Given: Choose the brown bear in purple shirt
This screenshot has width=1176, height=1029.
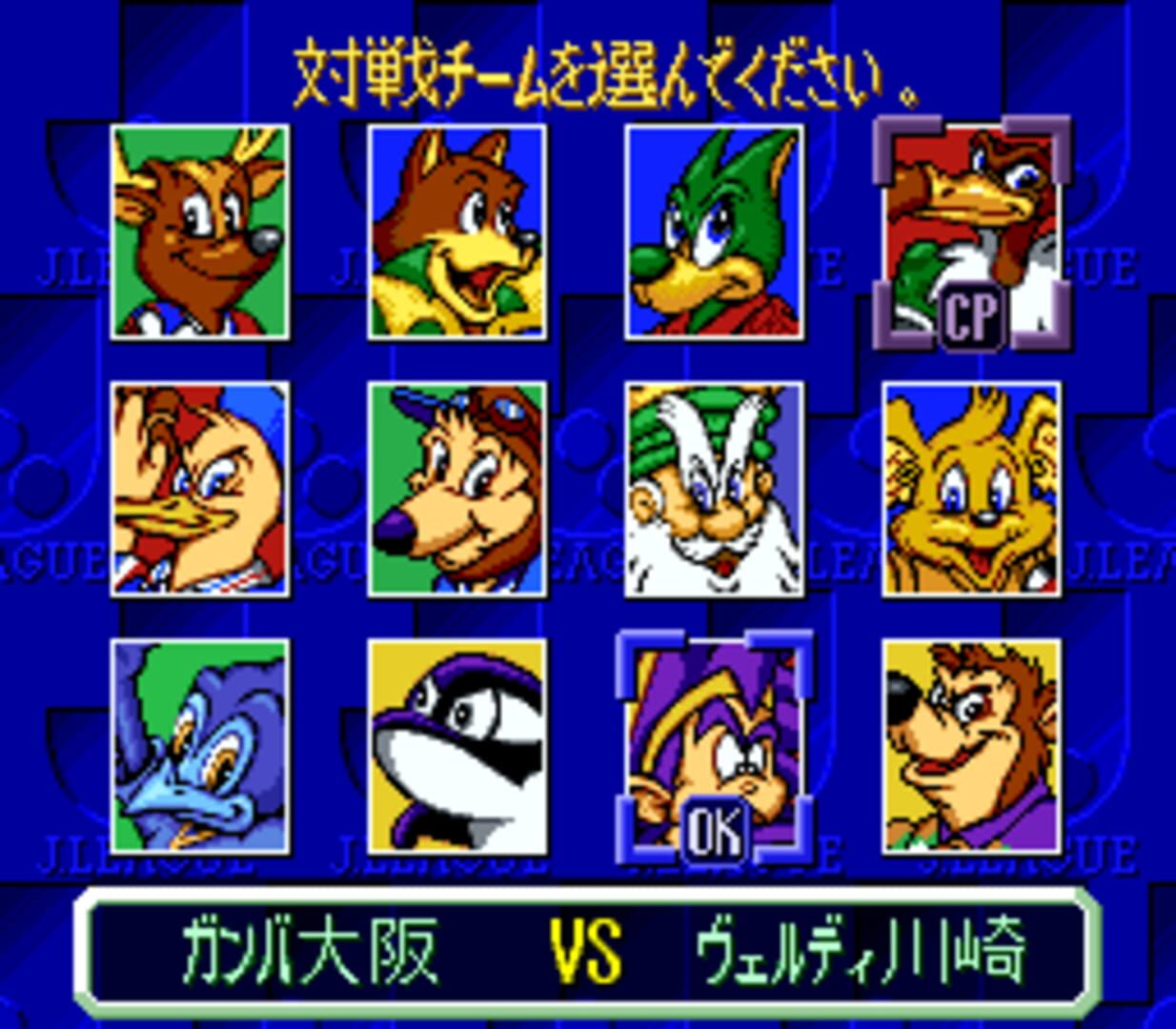Looking at the screenshot, I should 971,747.
